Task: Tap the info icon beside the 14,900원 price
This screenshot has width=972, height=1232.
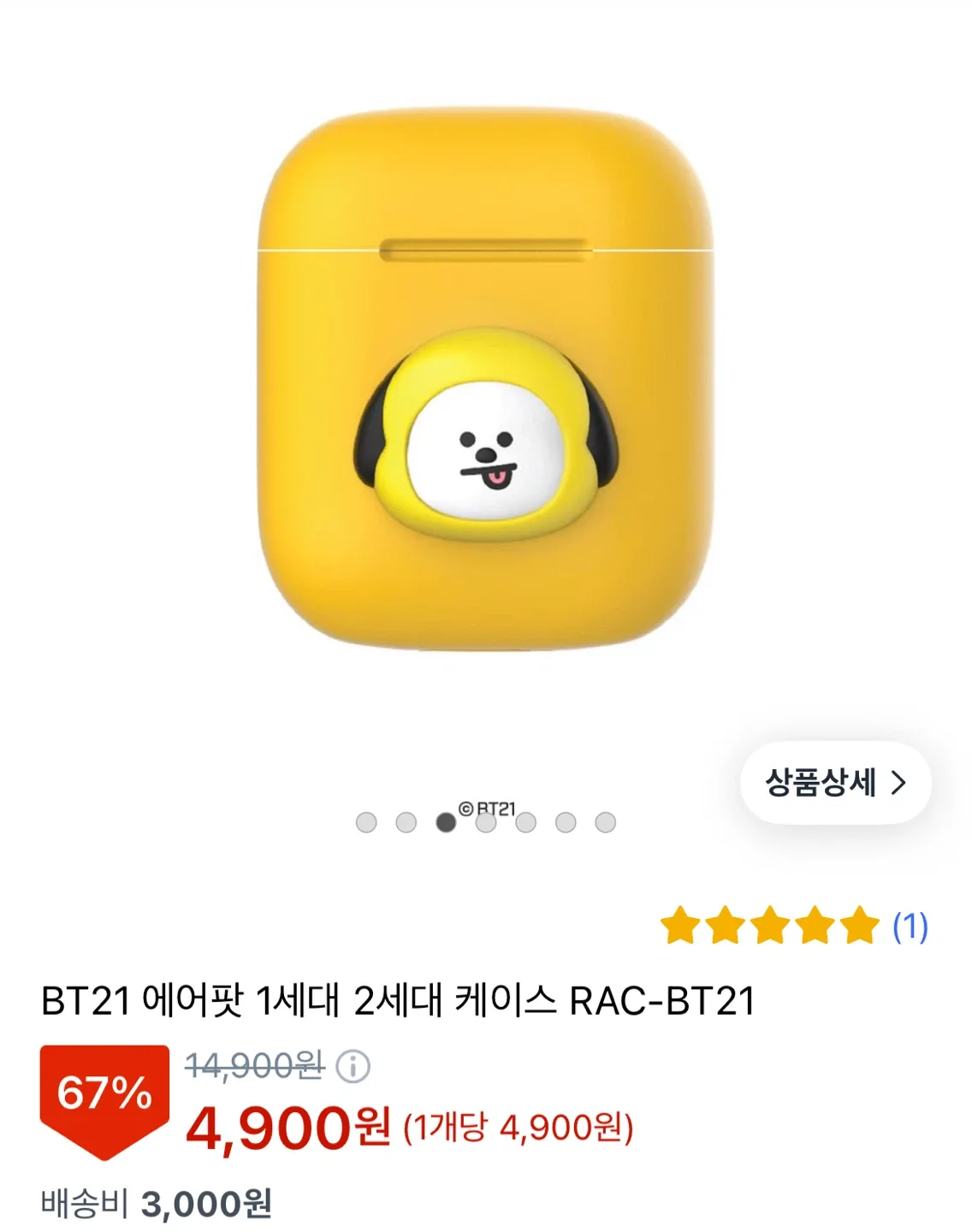Action: (x=353, y=1066)
